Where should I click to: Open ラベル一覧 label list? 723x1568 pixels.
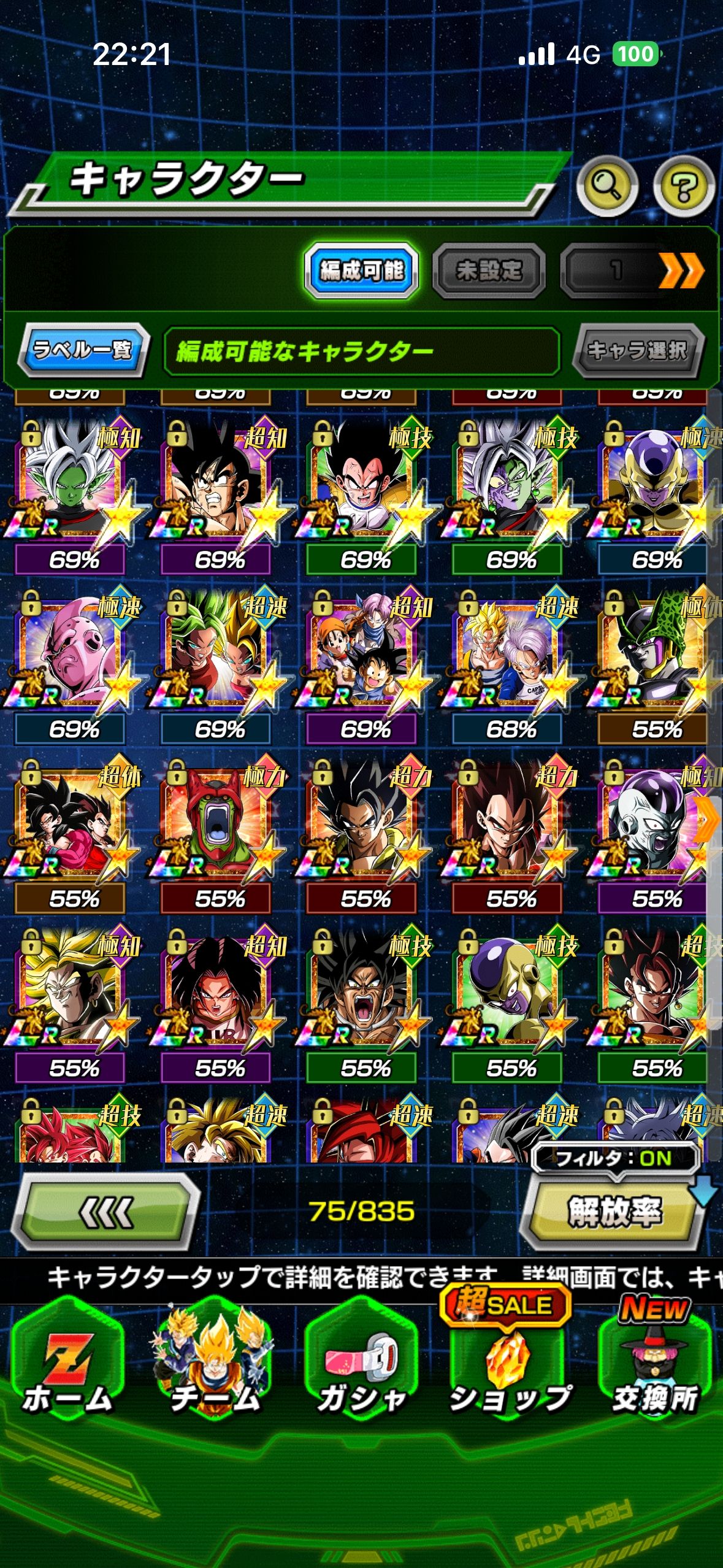pos(83,350)
